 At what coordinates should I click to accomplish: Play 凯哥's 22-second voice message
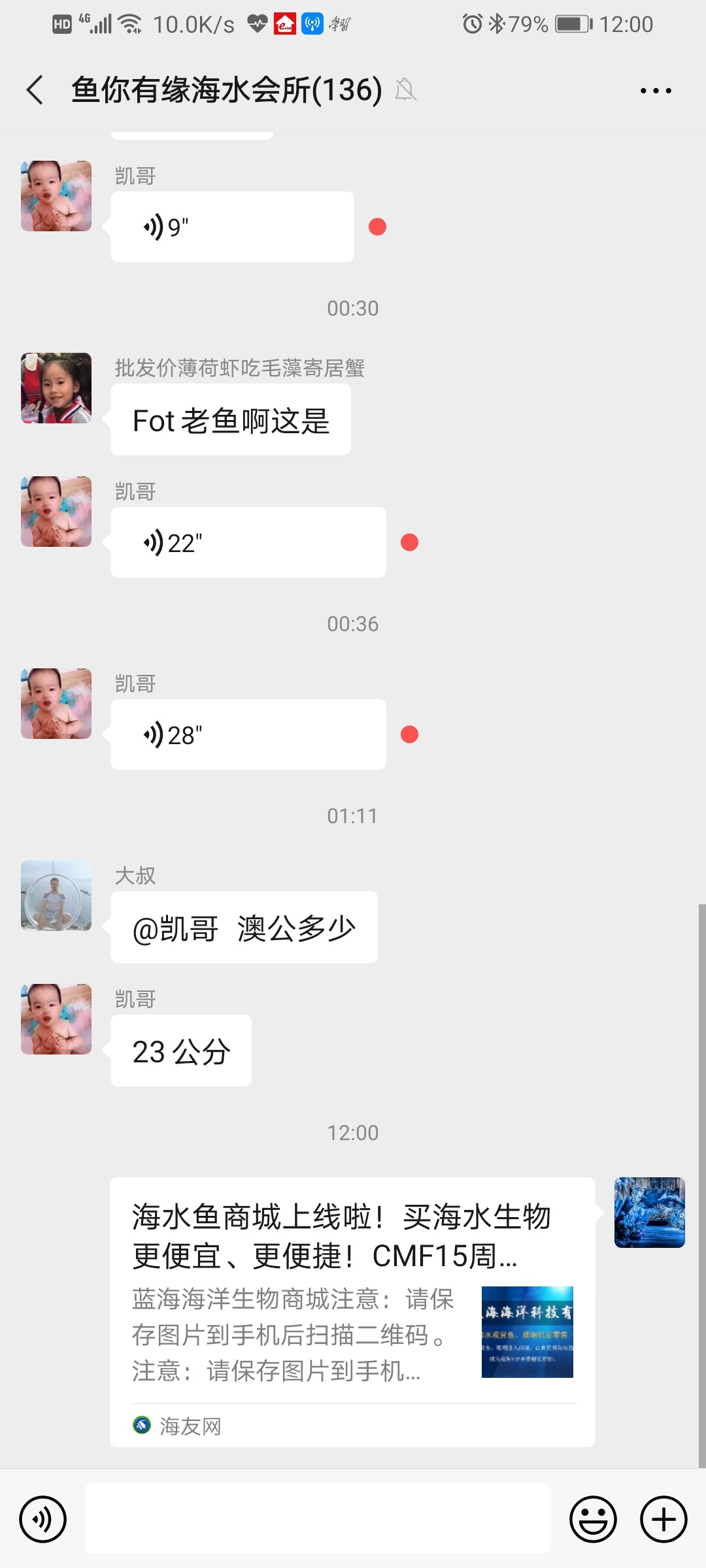pyautogui.click(x=248, y=542)
